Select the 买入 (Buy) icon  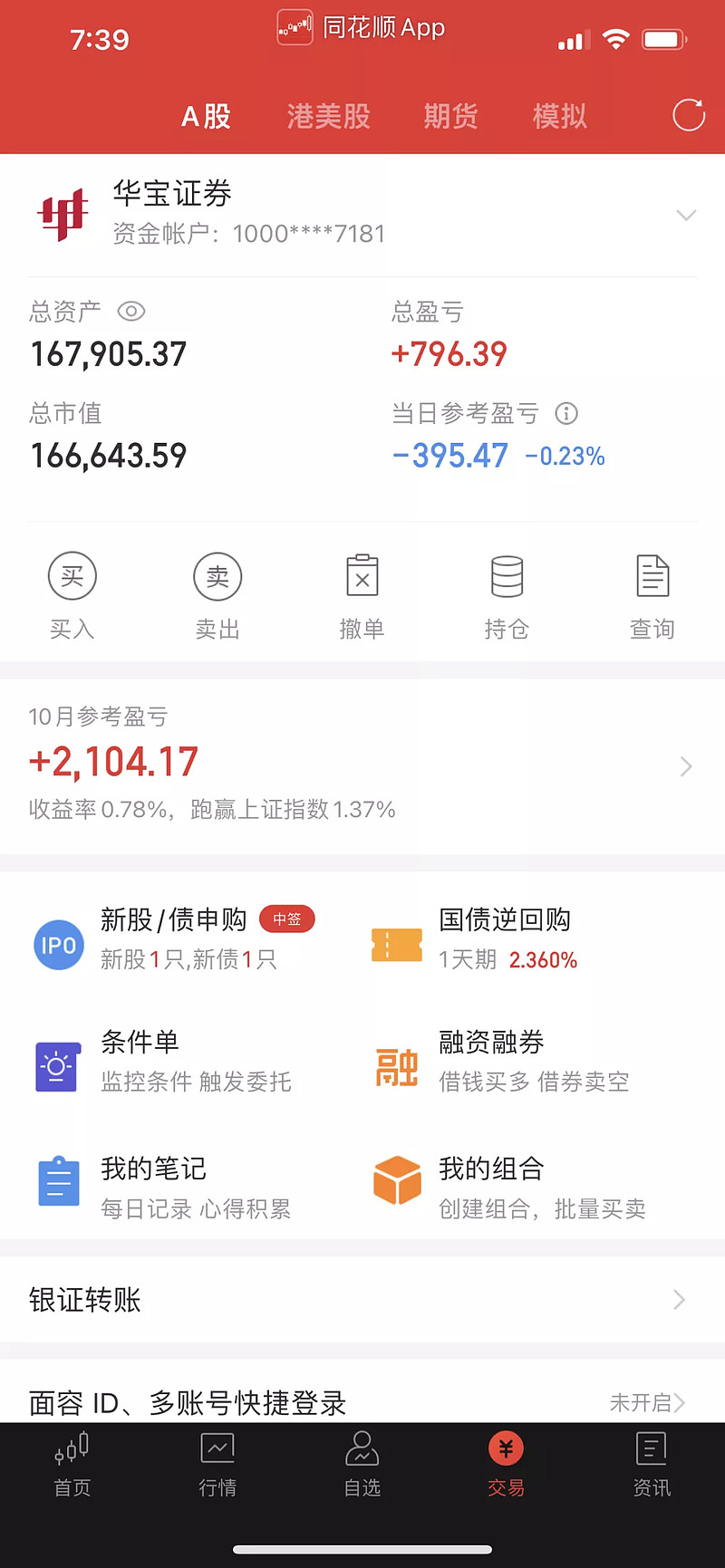click(72, 576)
